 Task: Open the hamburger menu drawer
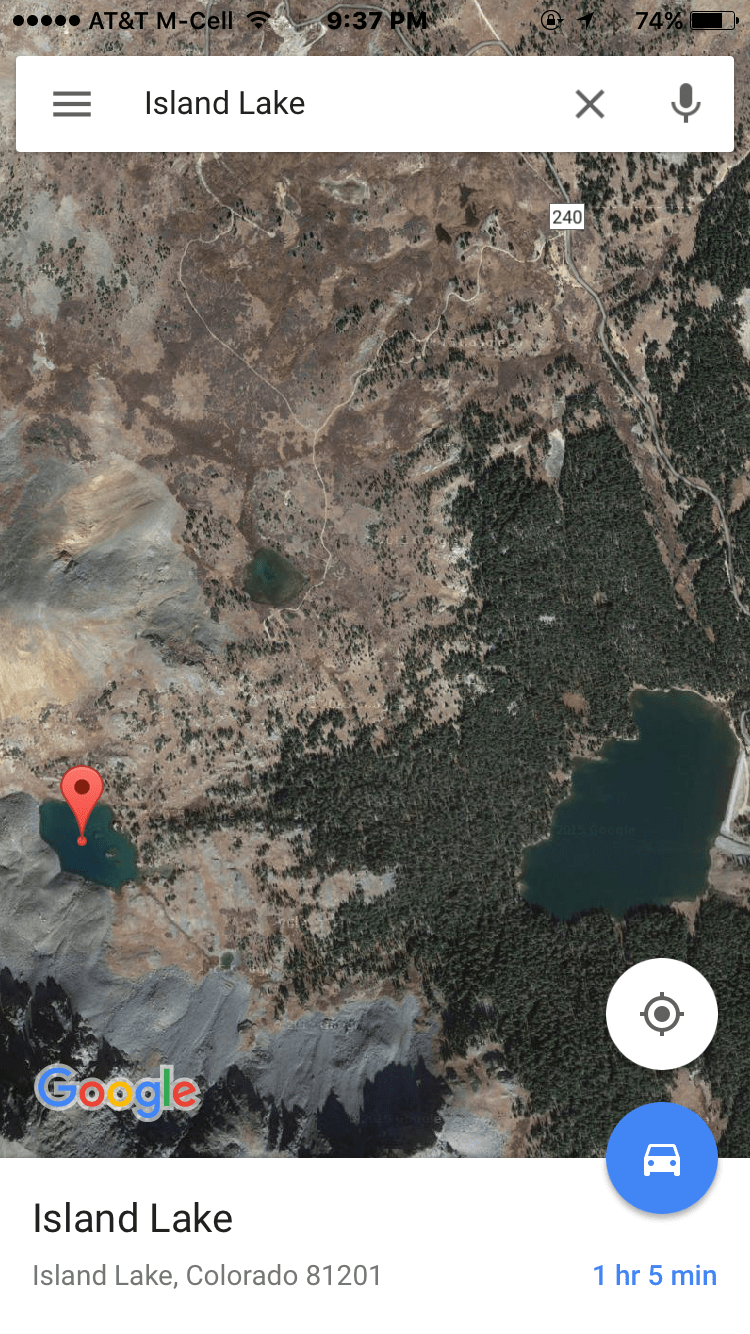click(x=72, y=104)
